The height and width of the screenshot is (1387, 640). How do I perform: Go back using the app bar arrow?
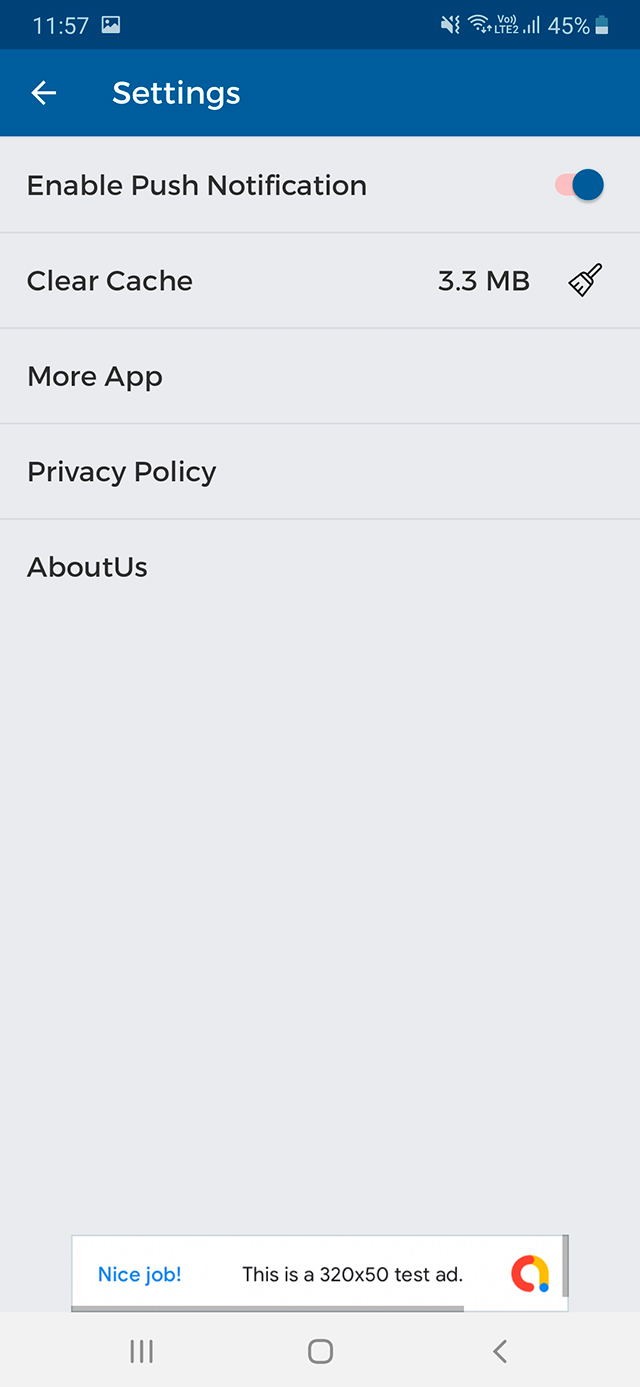(x=44, y=93)
